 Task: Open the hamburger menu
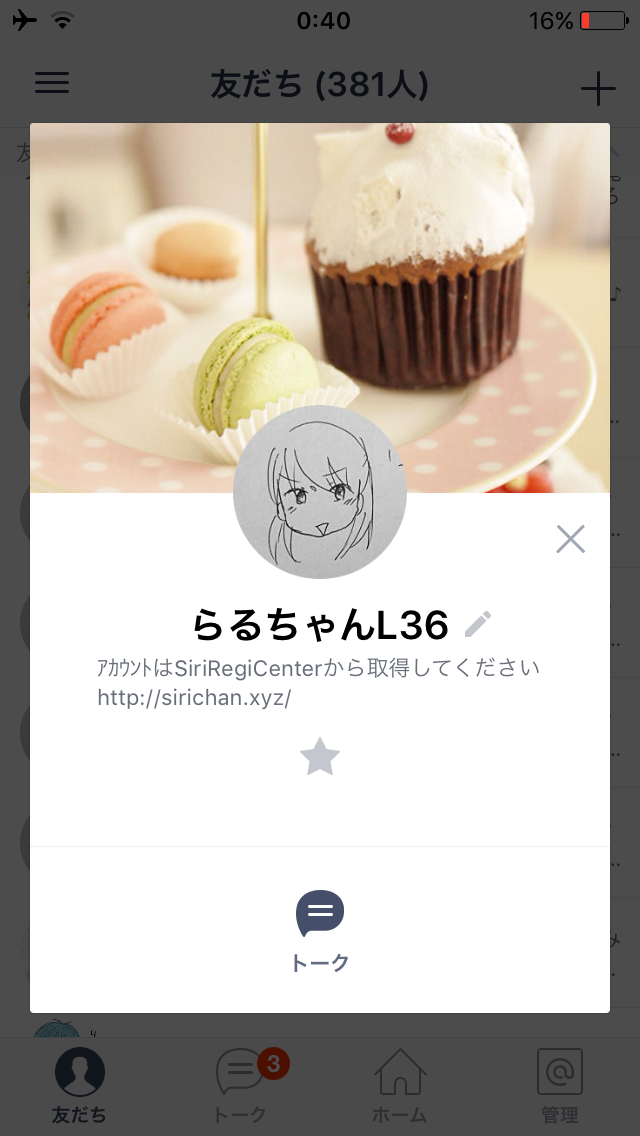coord(52,83)
